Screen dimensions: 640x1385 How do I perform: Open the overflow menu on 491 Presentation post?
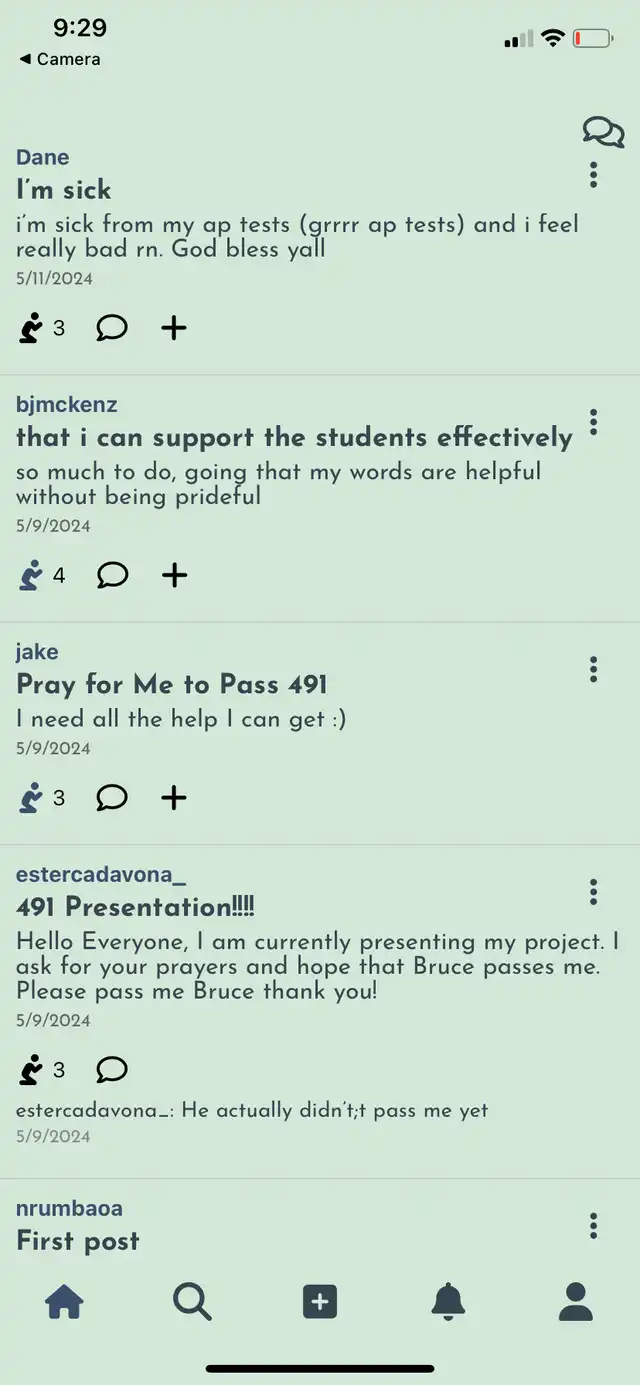coord(593,892)
